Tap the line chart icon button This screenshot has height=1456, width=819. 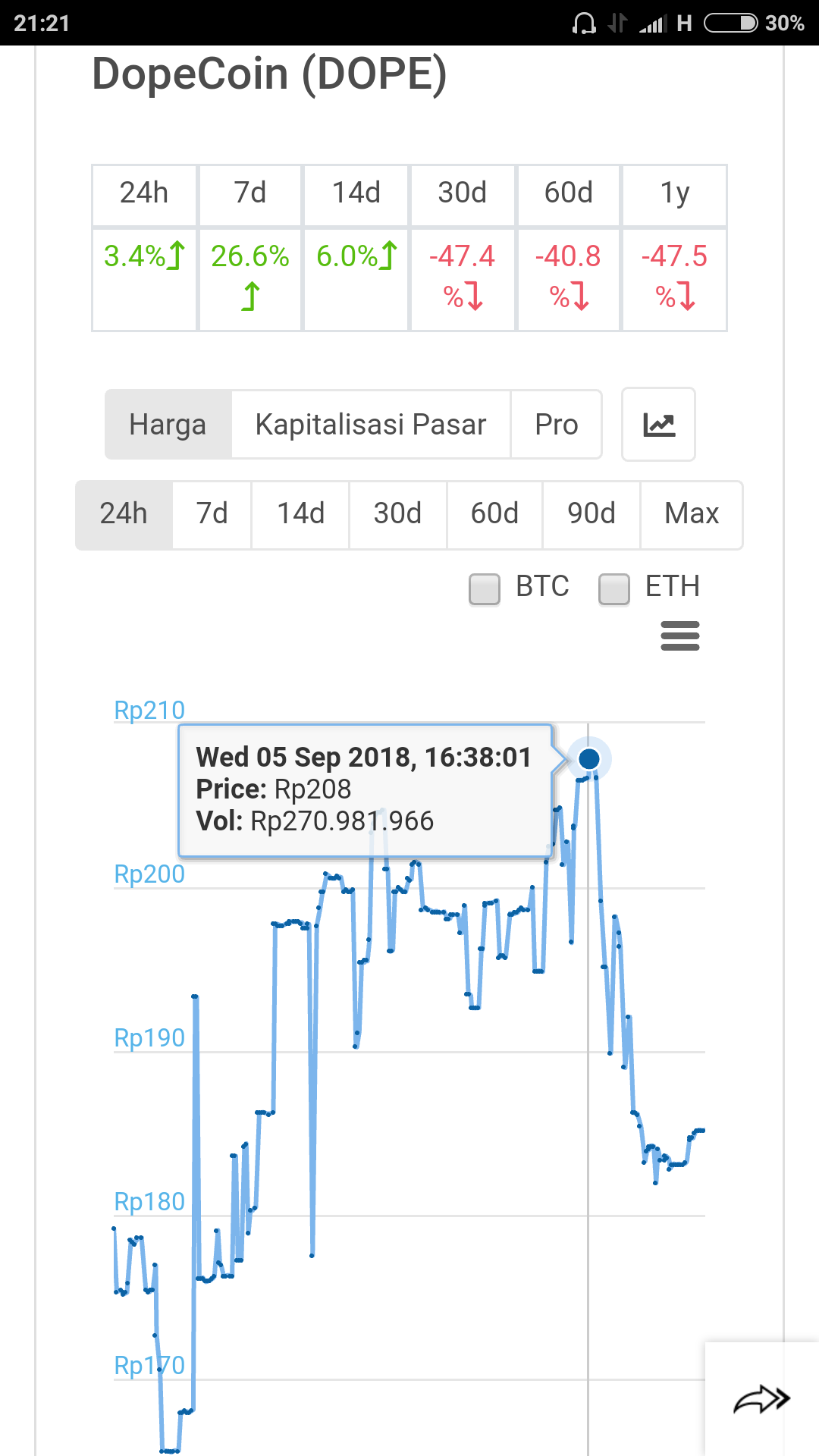pos(658,425)
